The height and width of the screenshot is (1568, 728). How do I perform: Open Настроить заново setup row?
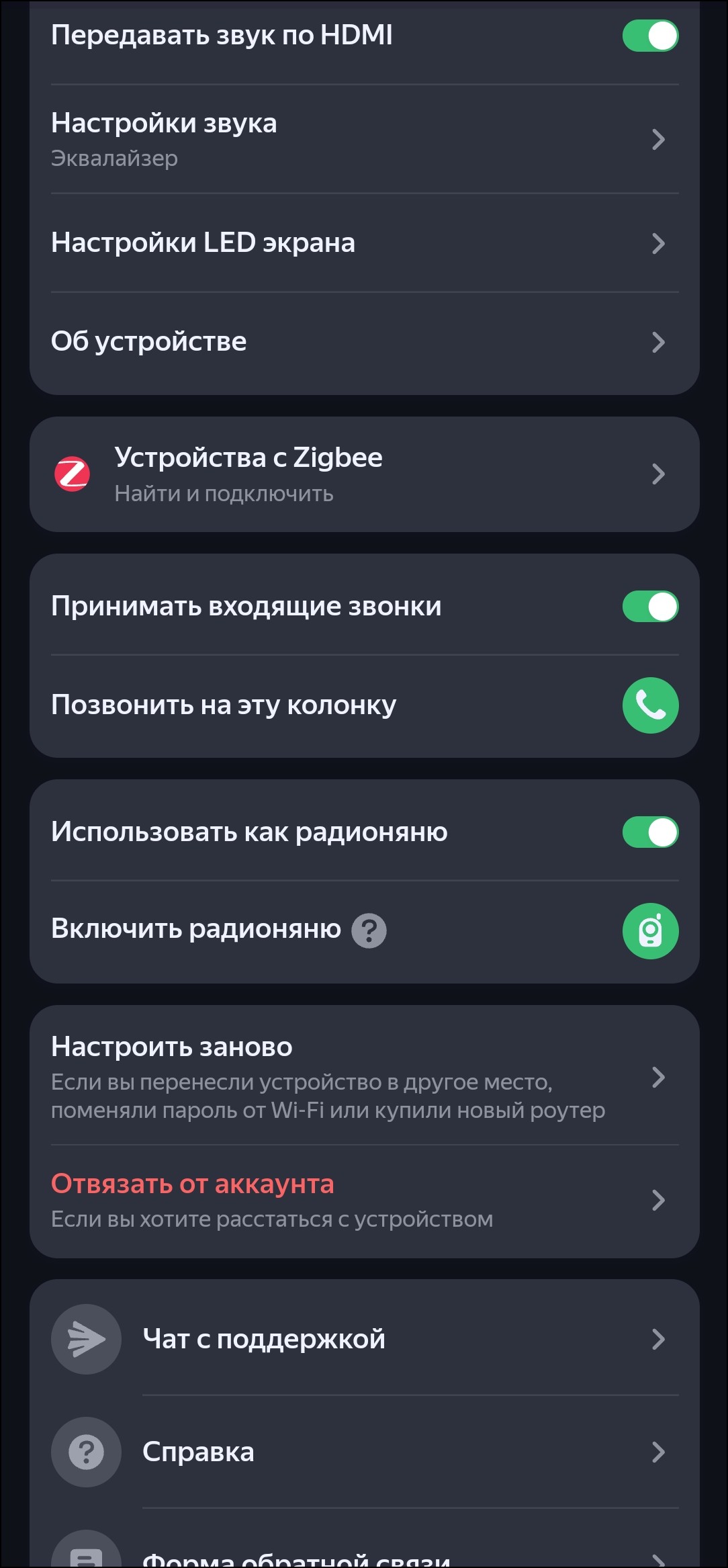[x=364, y=1077]
